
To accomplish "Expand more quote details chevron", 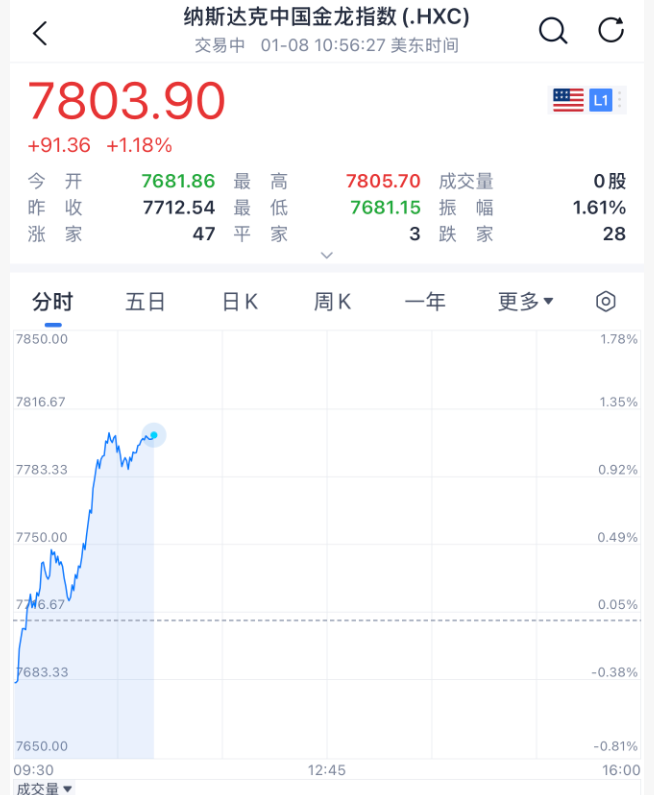I will coord(326,256).
